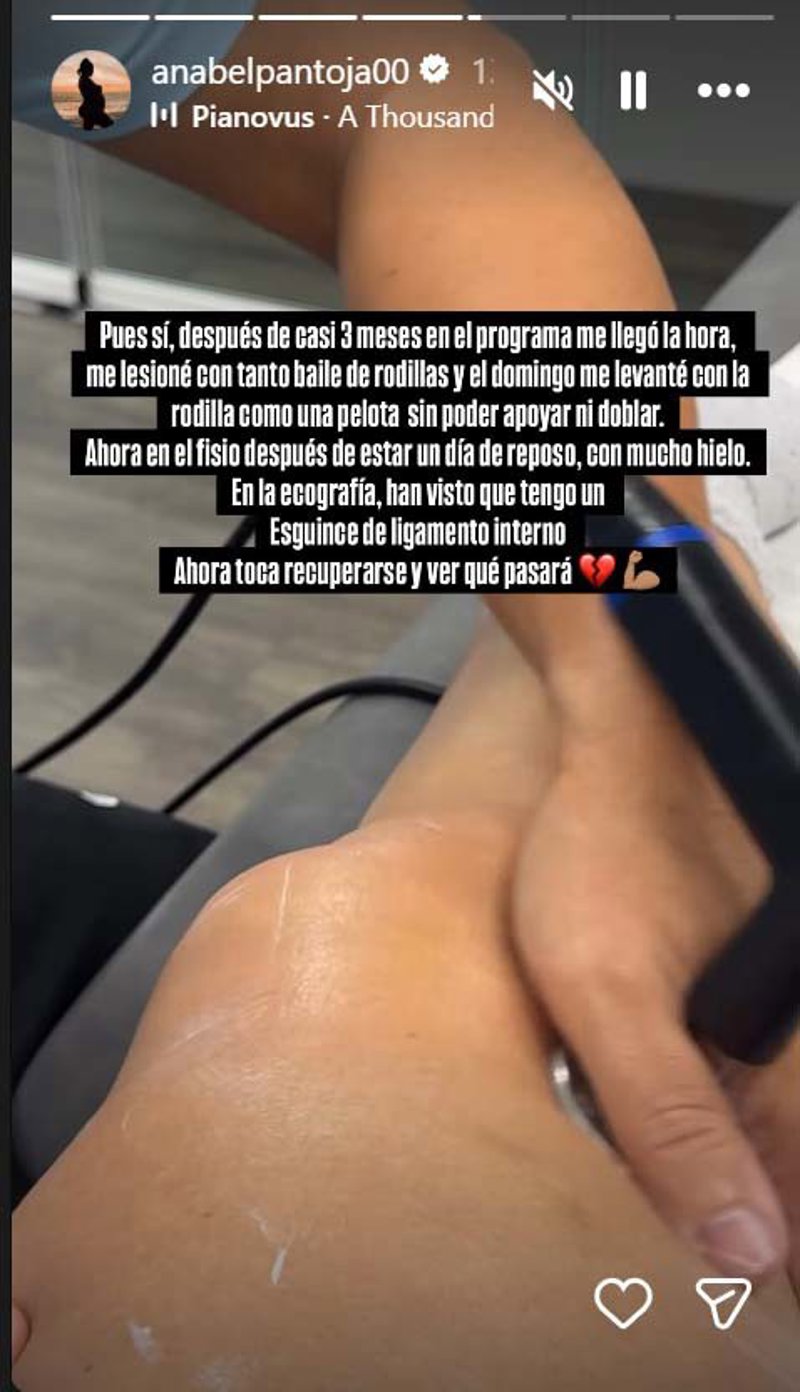The width and height of the screenshot is (800, 1392).
Task: Open anabelpantoja00's profile picture
Action: pos(91,90)
